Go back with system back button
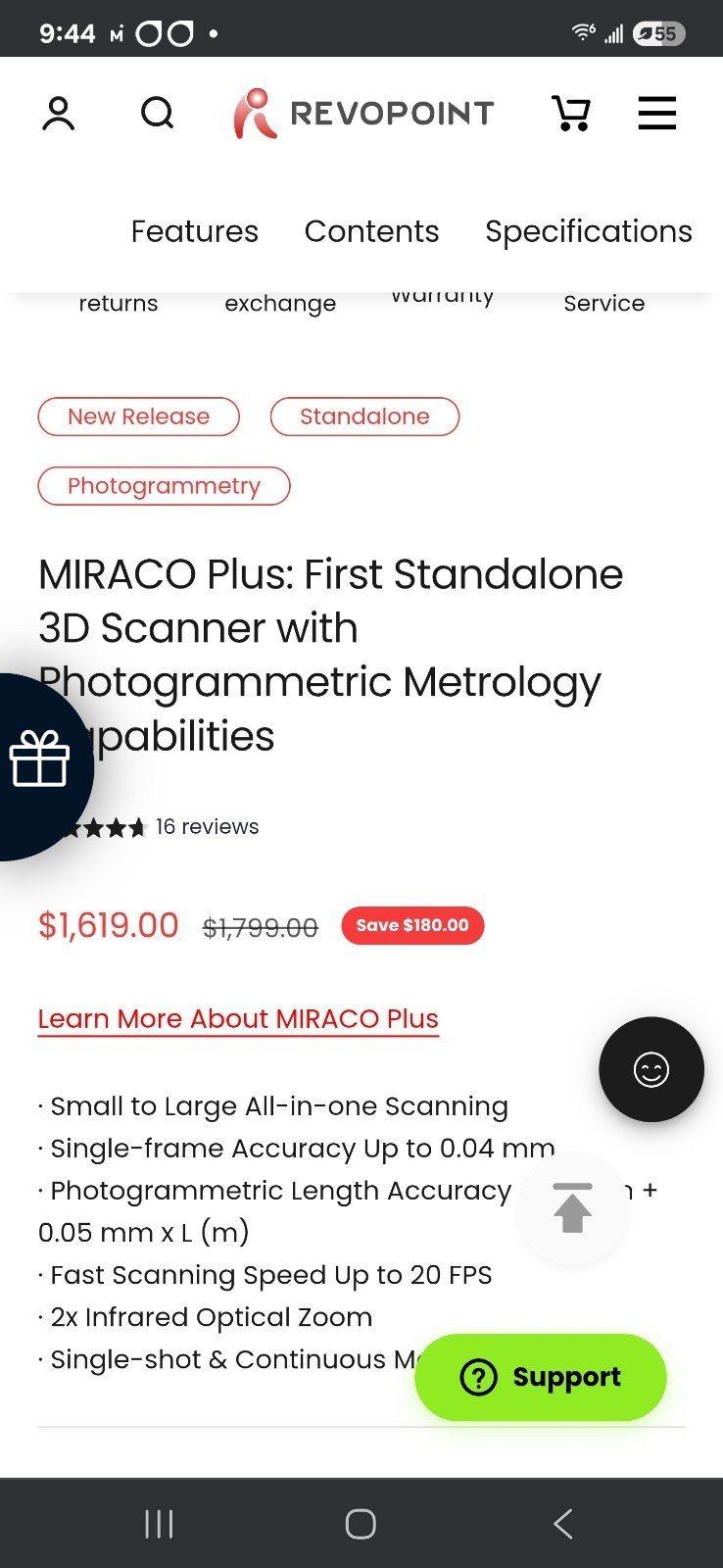 [x=563, y=1524]
